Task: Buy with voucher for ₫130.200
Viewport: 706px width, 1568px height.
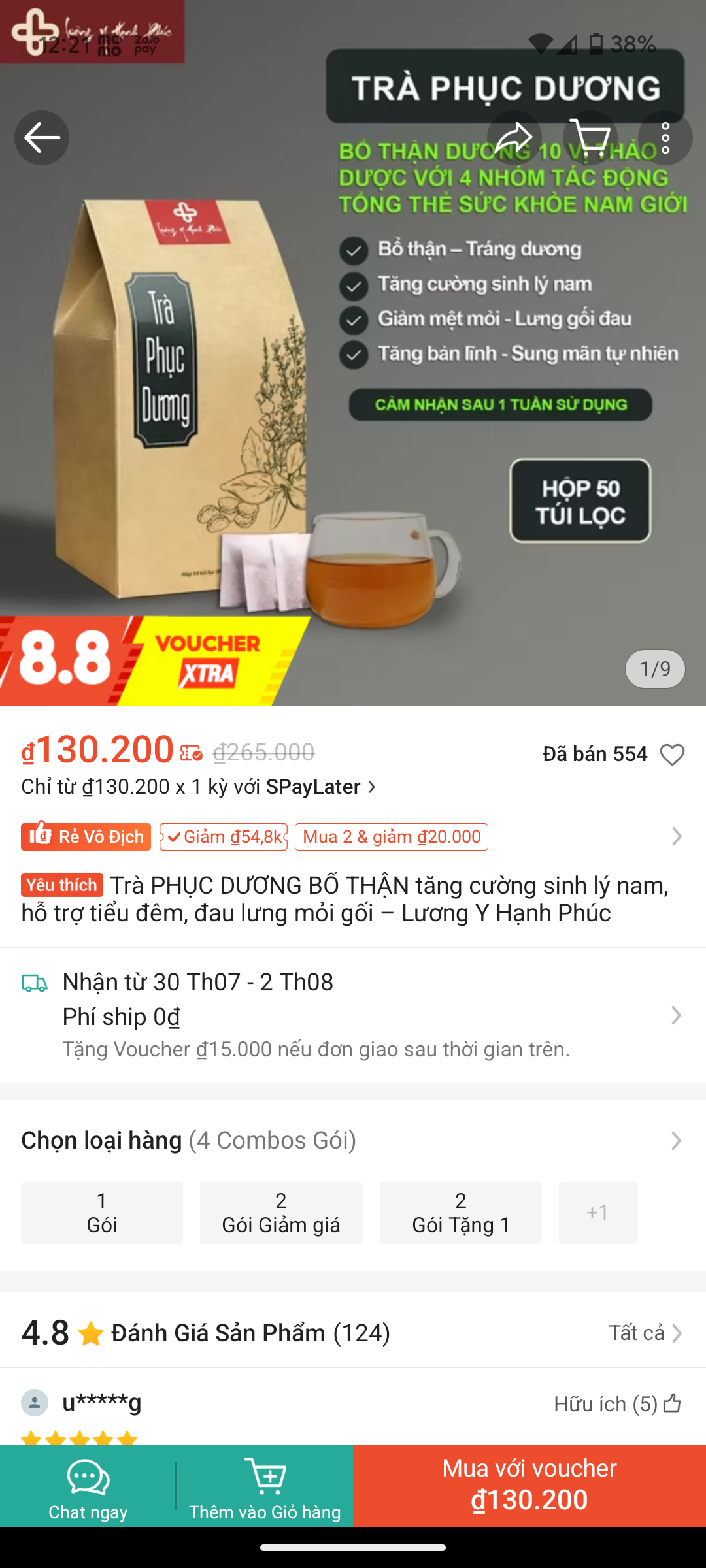Action: [529, 1486]
